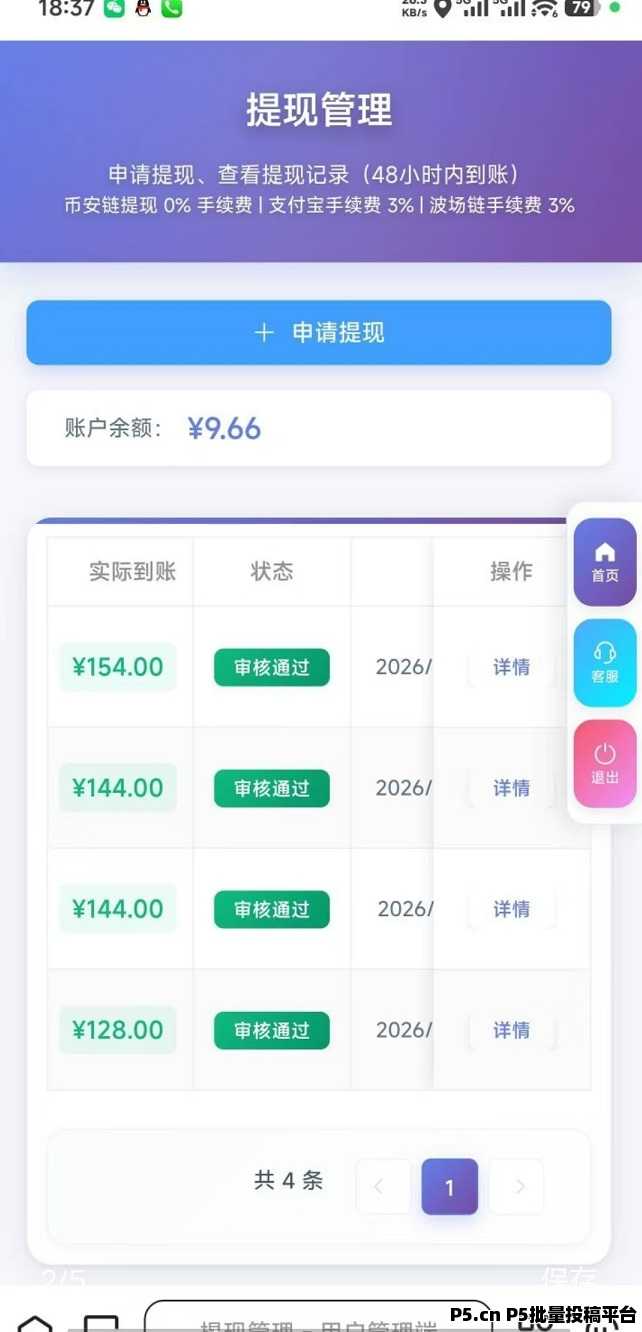Select page 1 in pagination

click(449, 1187)
